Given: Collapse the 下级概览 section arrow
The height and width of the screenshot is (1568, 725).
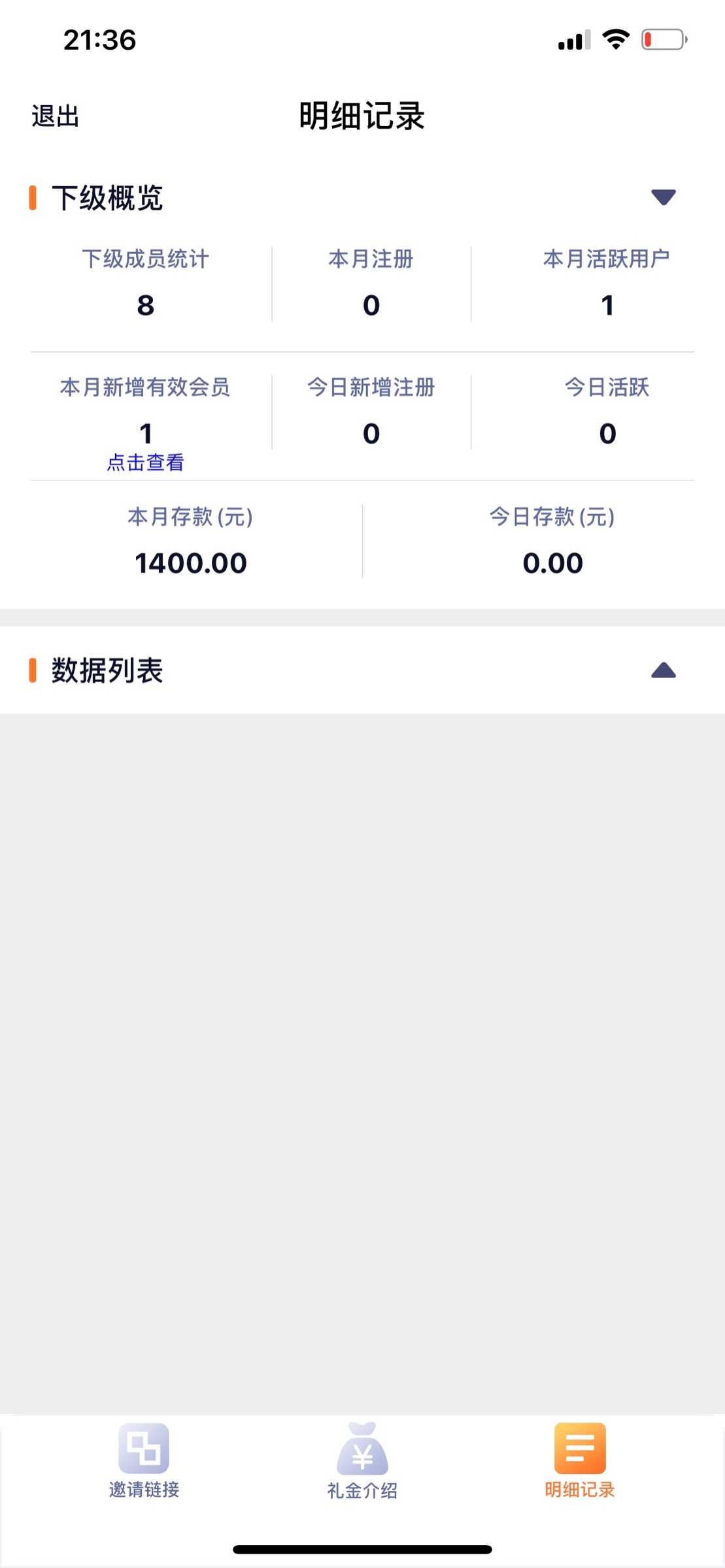Looking at the screenshot, I should pos(663,197).
